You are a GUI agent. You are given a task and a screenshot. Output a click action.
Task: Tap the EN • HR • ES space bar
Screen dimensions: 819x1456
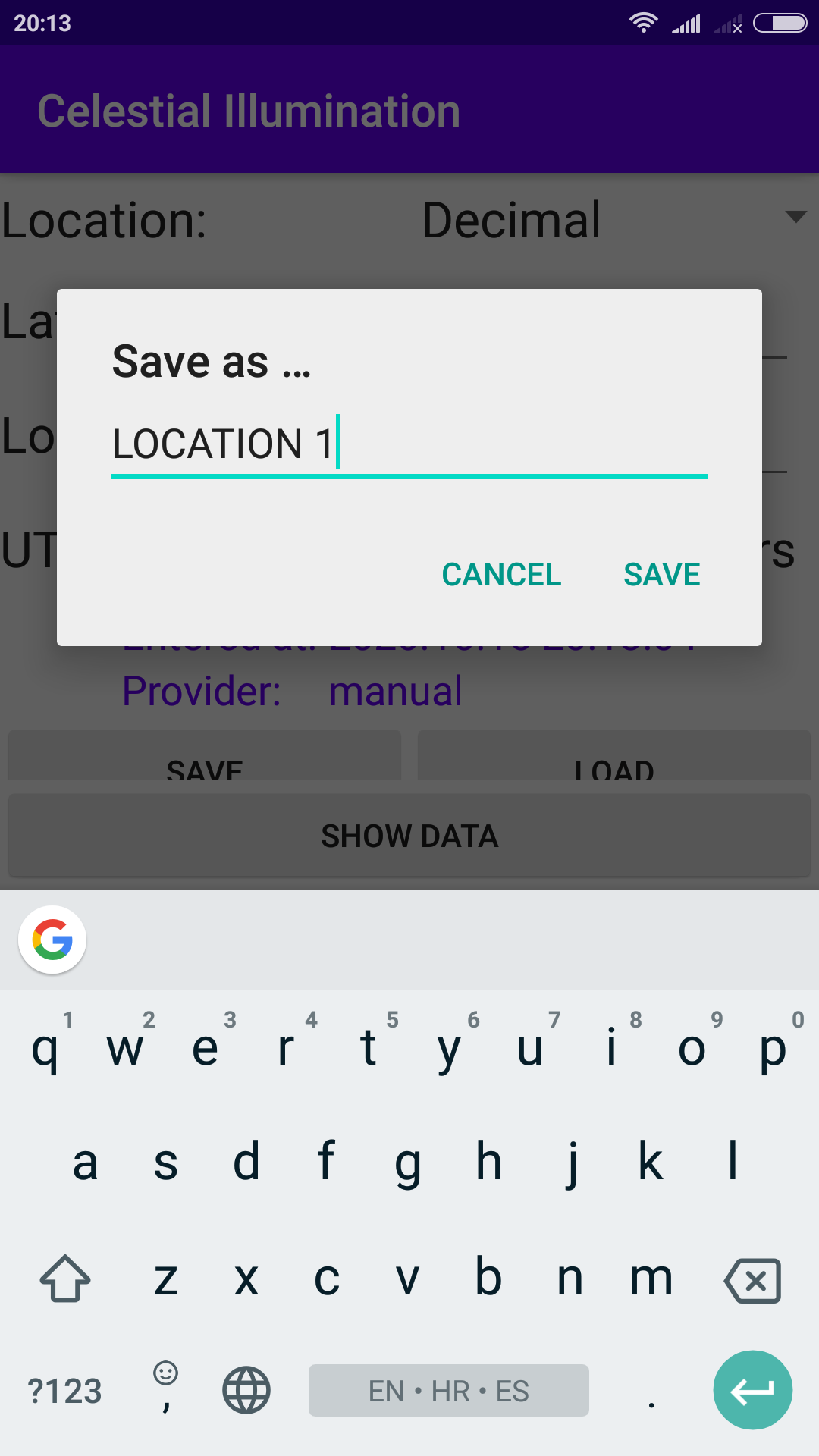(x=448, y=1391)
